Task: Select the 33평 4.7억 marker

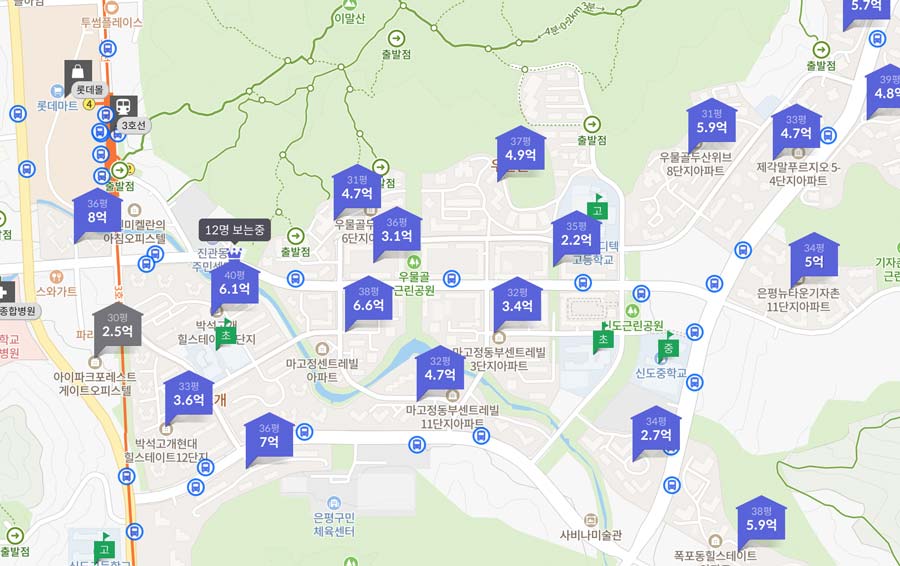Action: tap(796, 128)
